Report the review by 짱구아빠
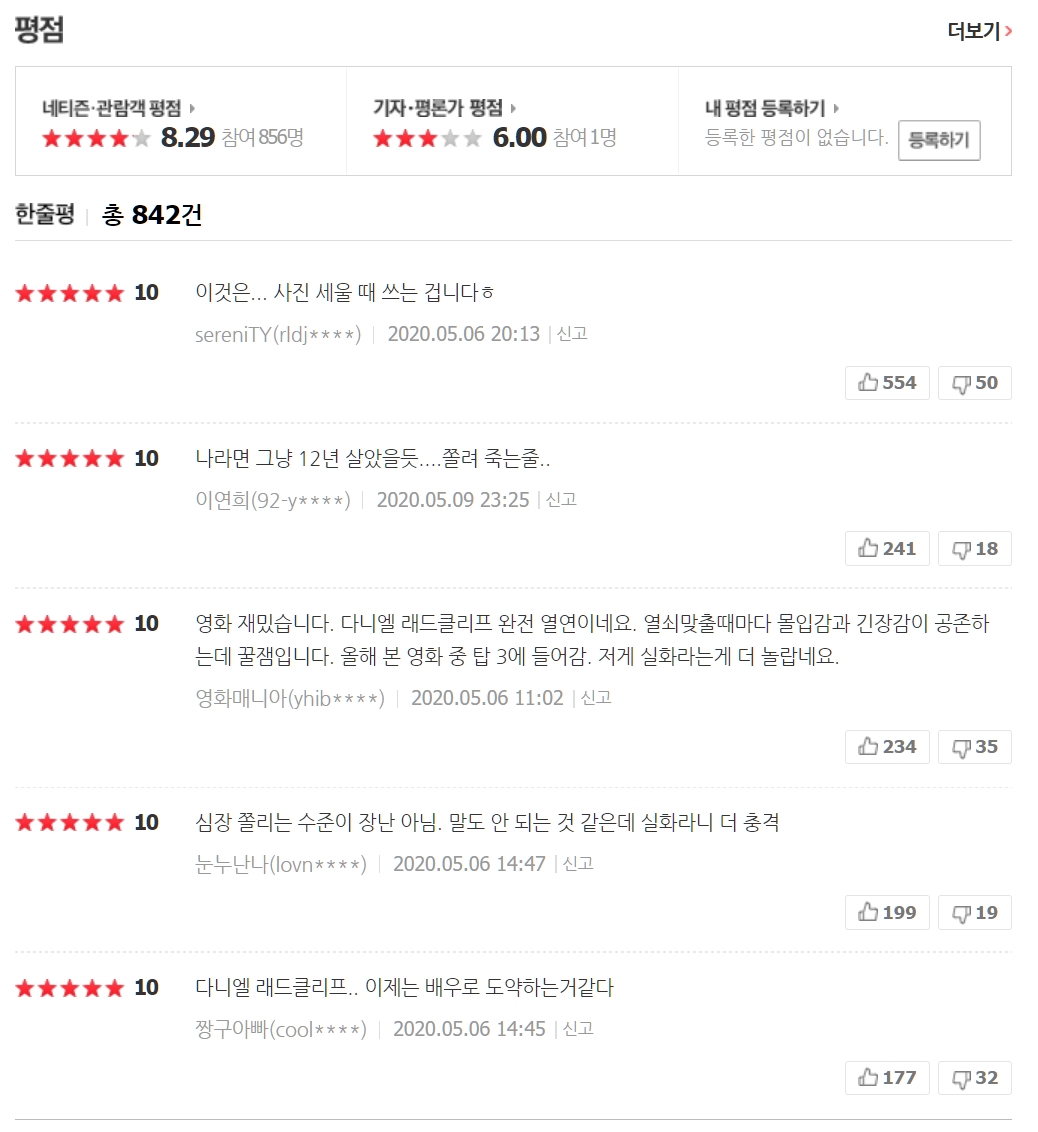 pyautogui.click(x=578, y=1029)
